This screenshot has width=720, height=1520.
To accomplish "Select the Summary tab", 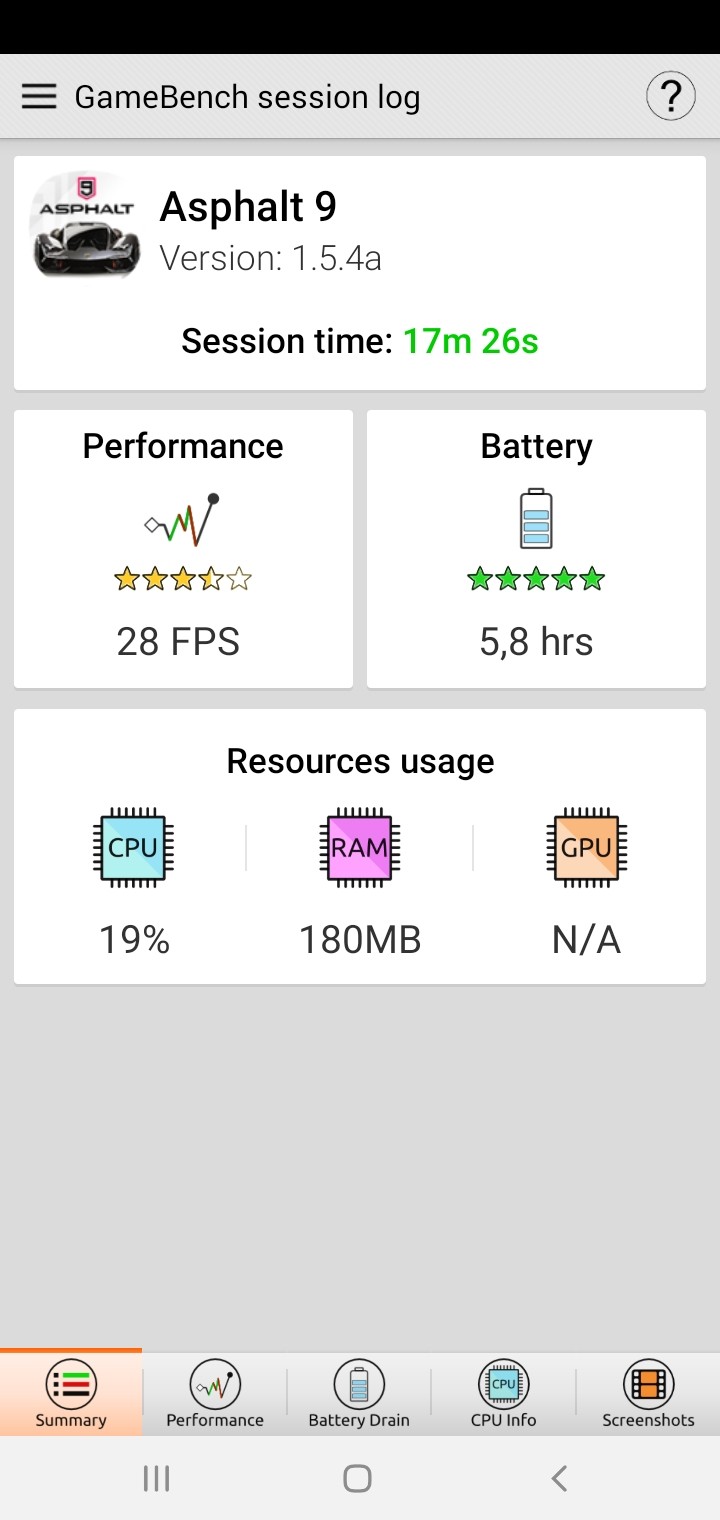I will point(71,1394).
